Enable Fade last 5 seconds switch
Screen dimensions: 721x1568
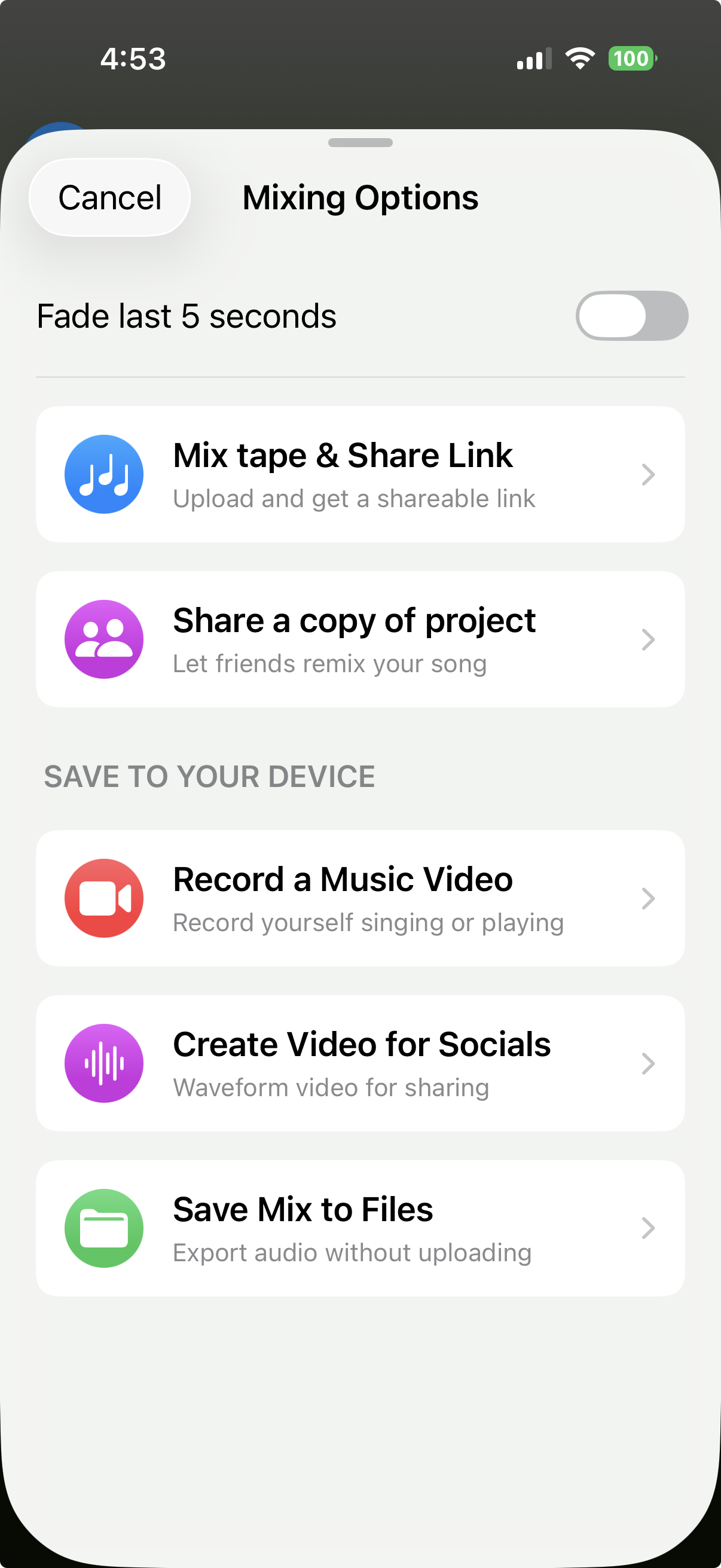[x=631, y=316]
